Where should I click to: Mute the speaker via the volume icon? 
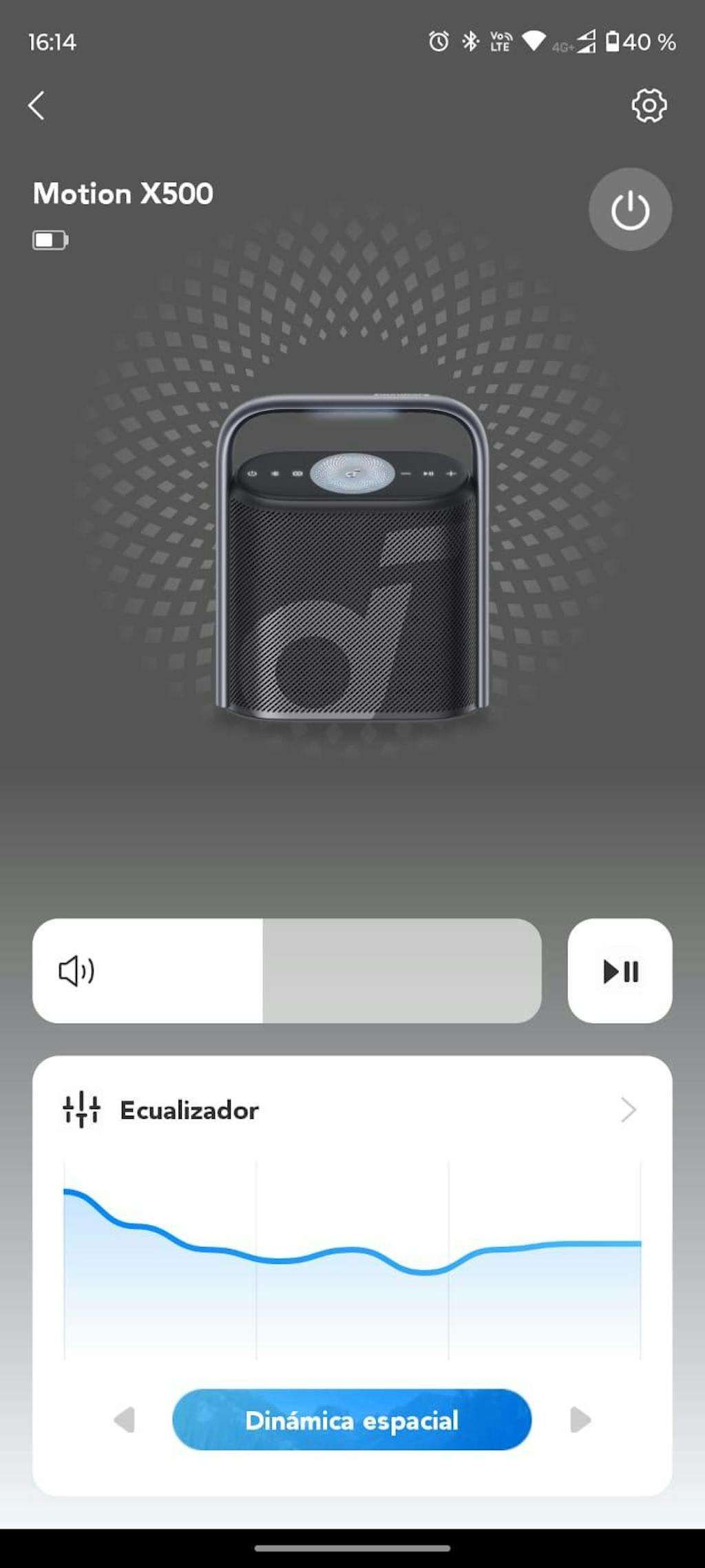[x=76, y=971]
